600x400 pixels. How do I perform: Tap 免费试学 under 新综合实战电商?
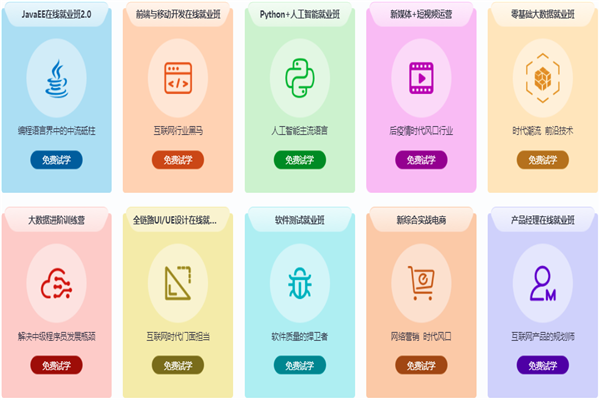click(421, 365)
